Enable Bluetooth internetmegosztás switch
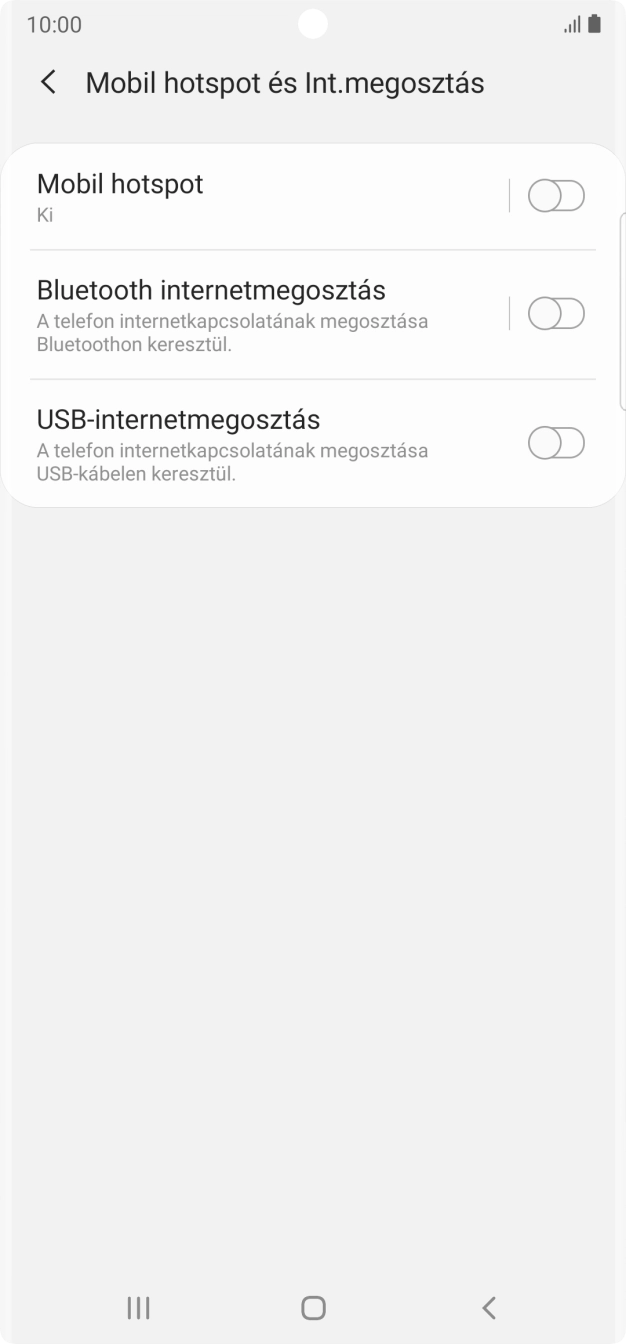 [x=556, y=314]
